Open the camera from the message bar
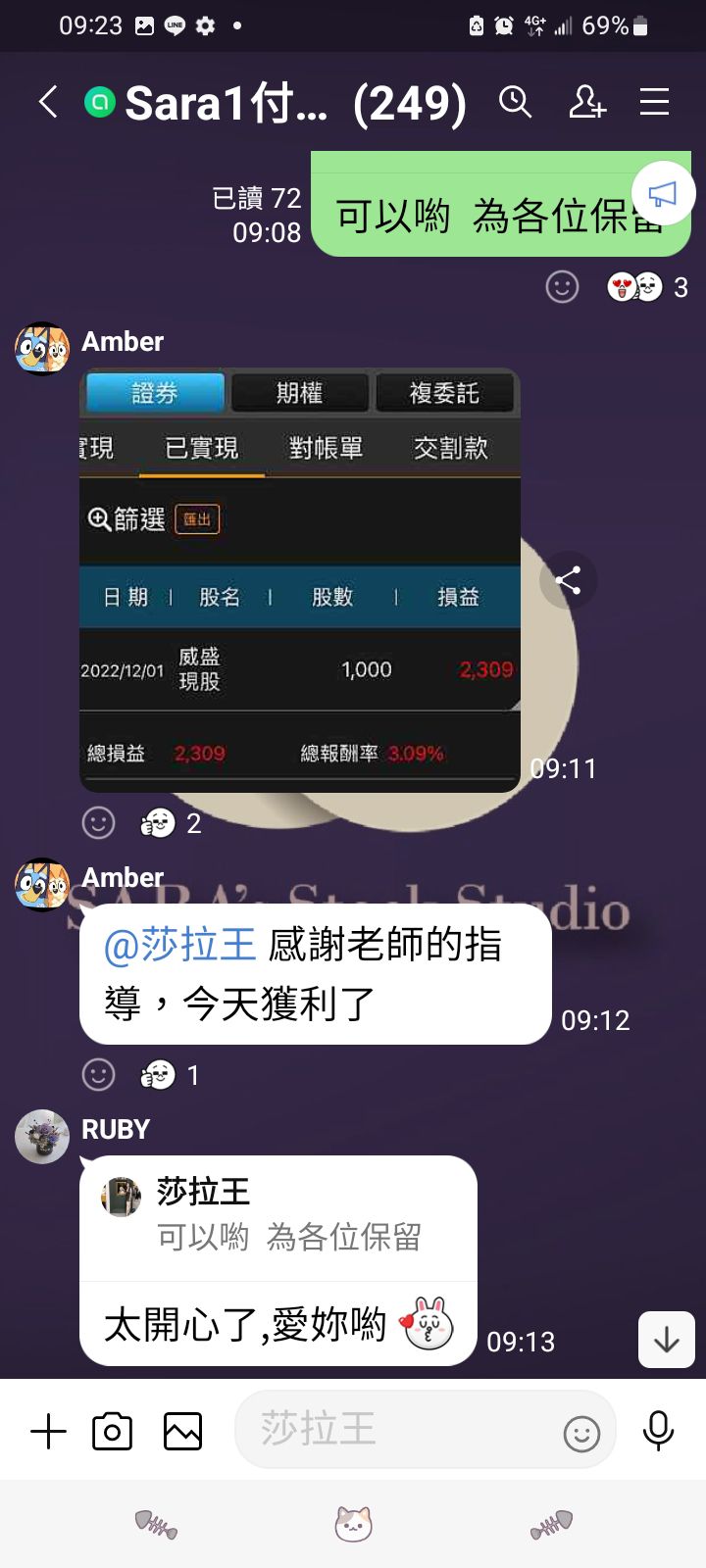This screenshot has height=1568, width=706. (112, 1430)
